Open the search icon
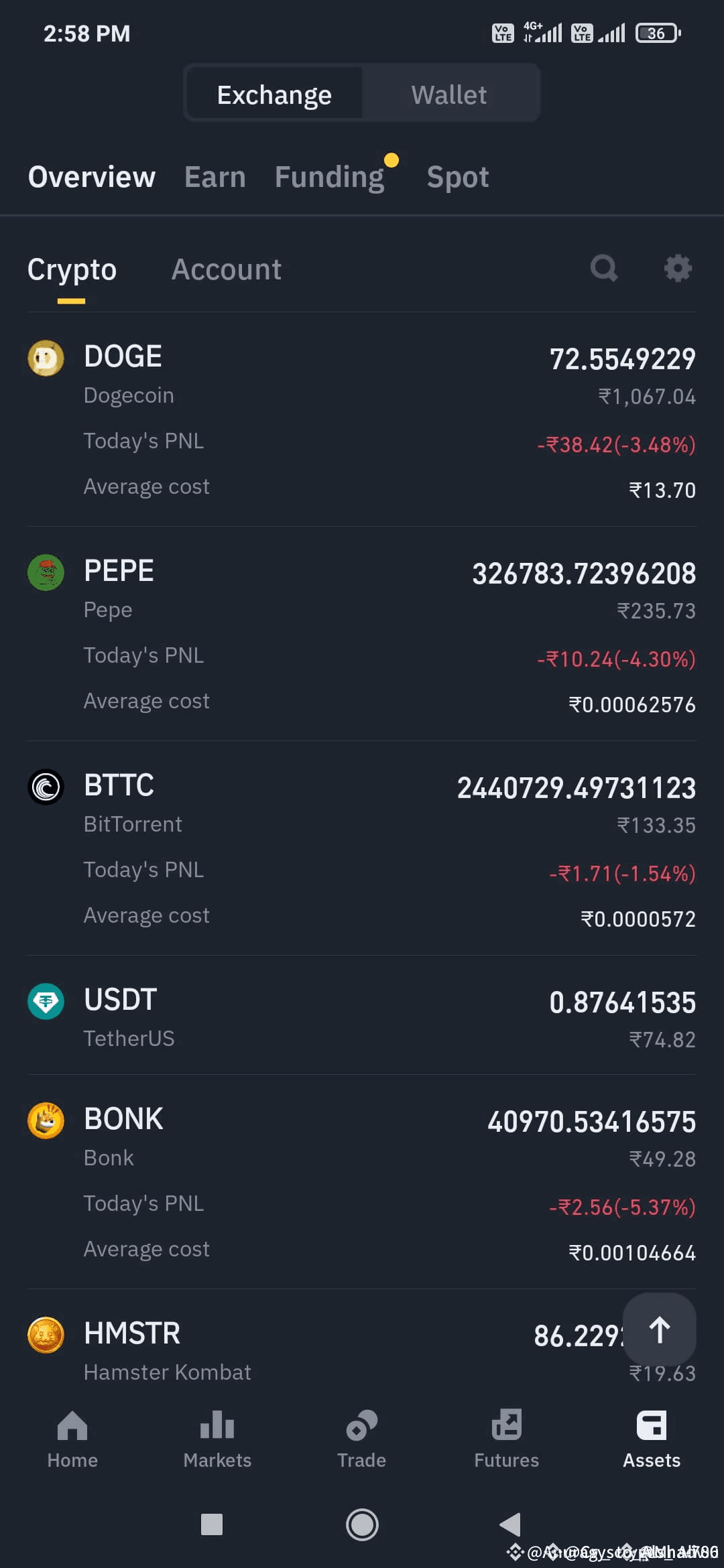Screen dimensions: 724x1568 pos(604,268)
